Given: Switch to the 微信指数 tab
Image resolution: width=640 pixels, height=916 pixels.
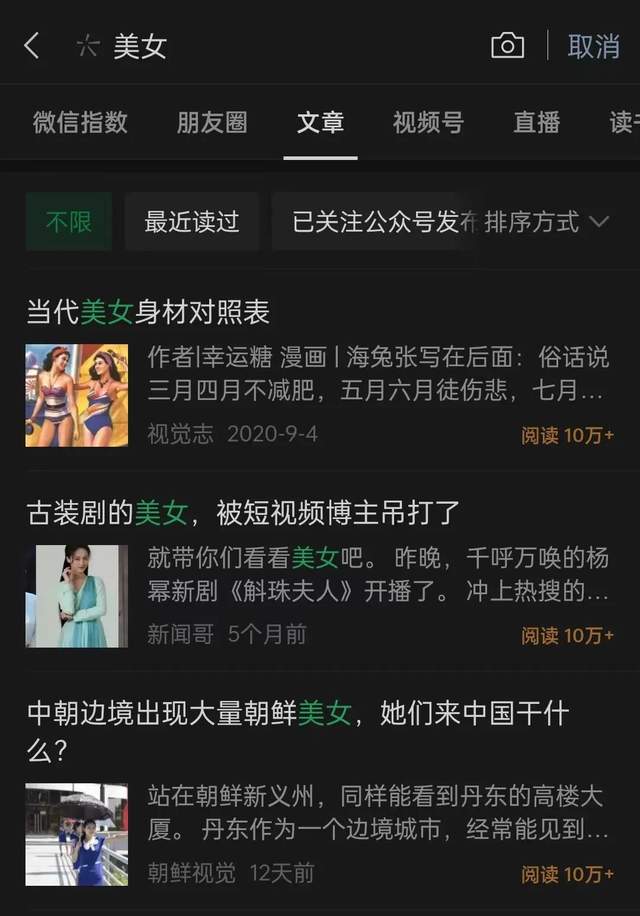Looking at the screenshot, I should (80, 123).
